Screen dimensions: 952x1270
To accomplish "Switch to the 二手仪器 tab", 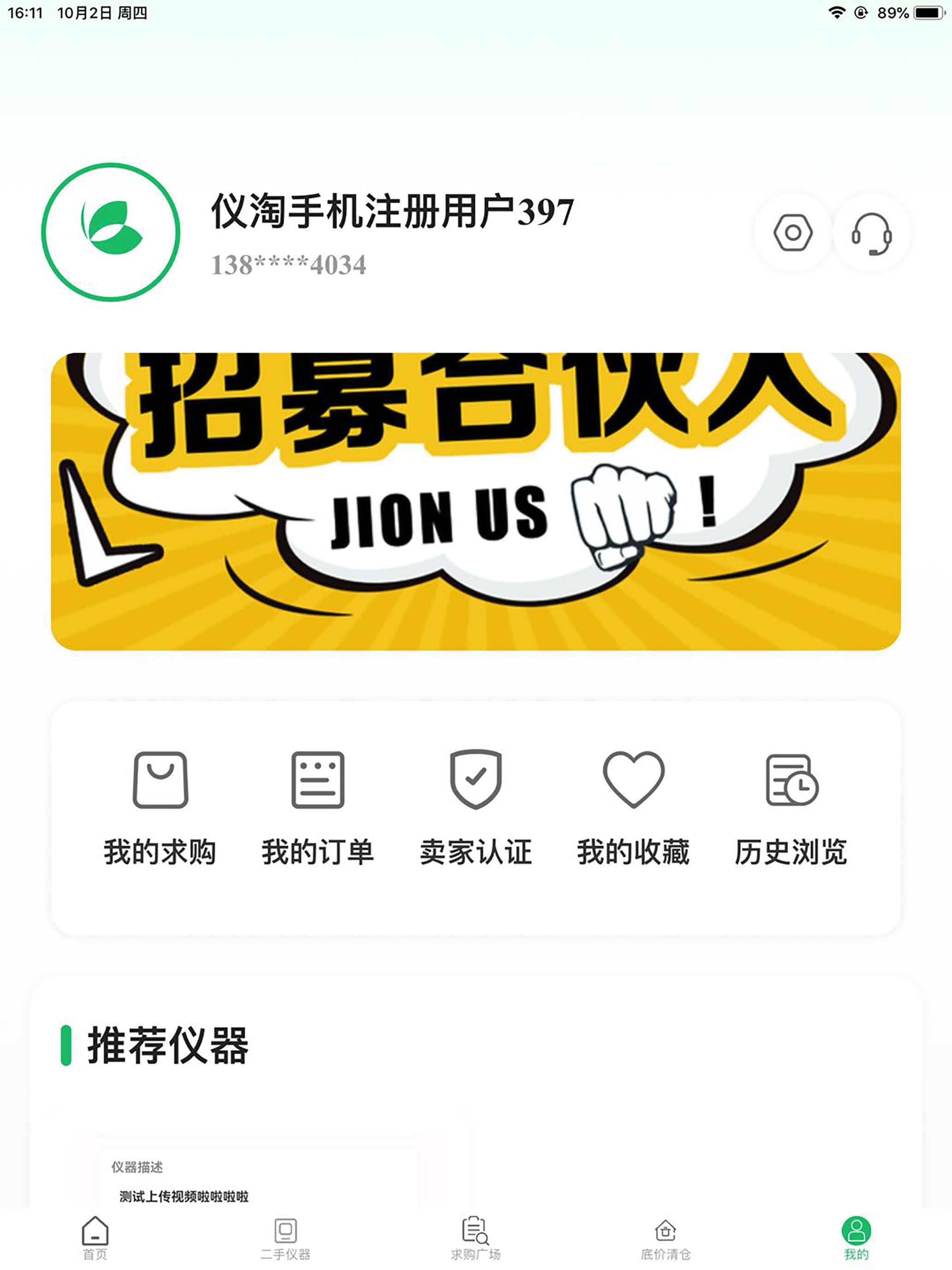I will (x=285, y=1239).
